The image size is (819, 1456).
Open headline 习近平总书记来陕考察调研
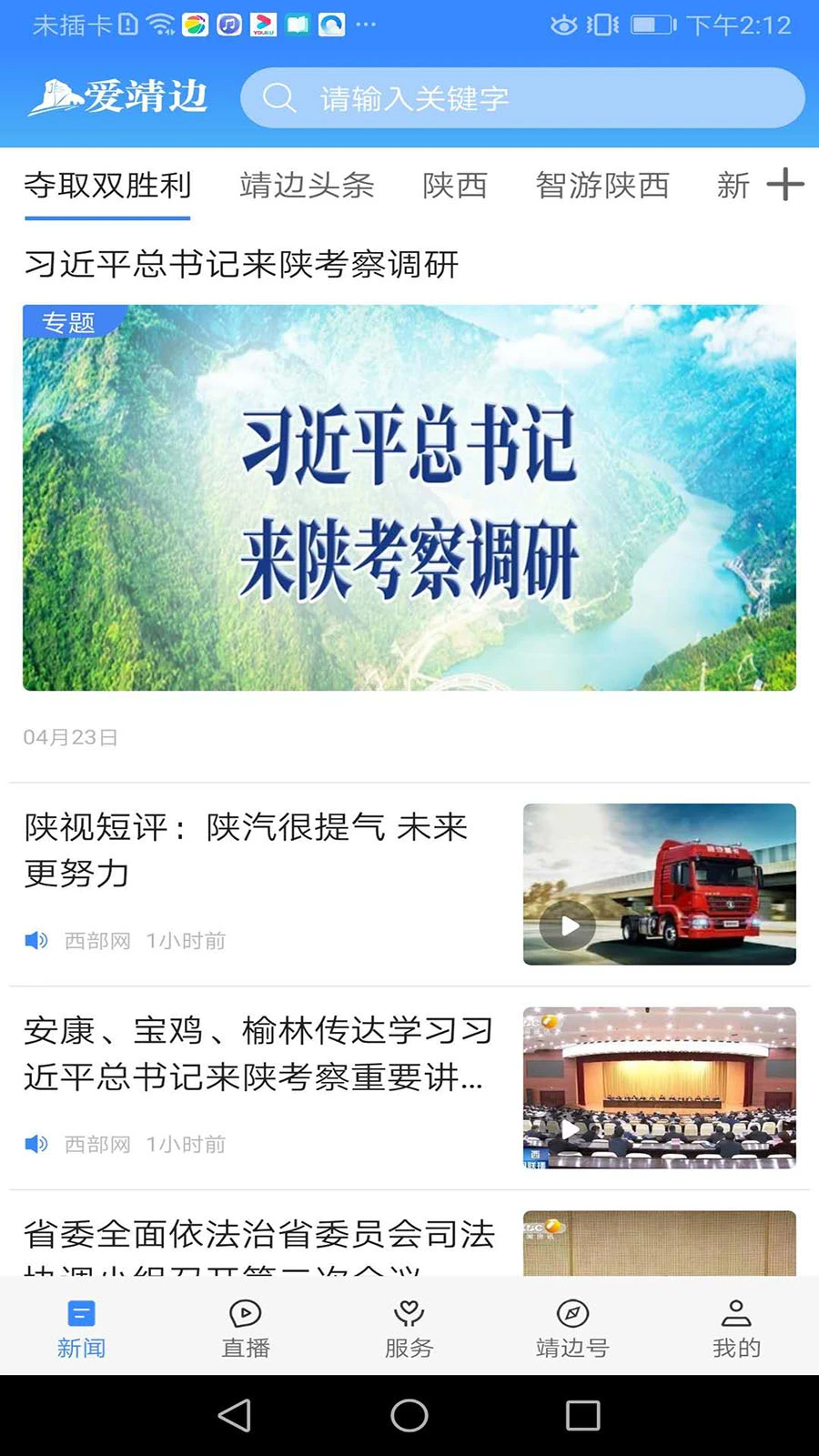tap(241, 265)
